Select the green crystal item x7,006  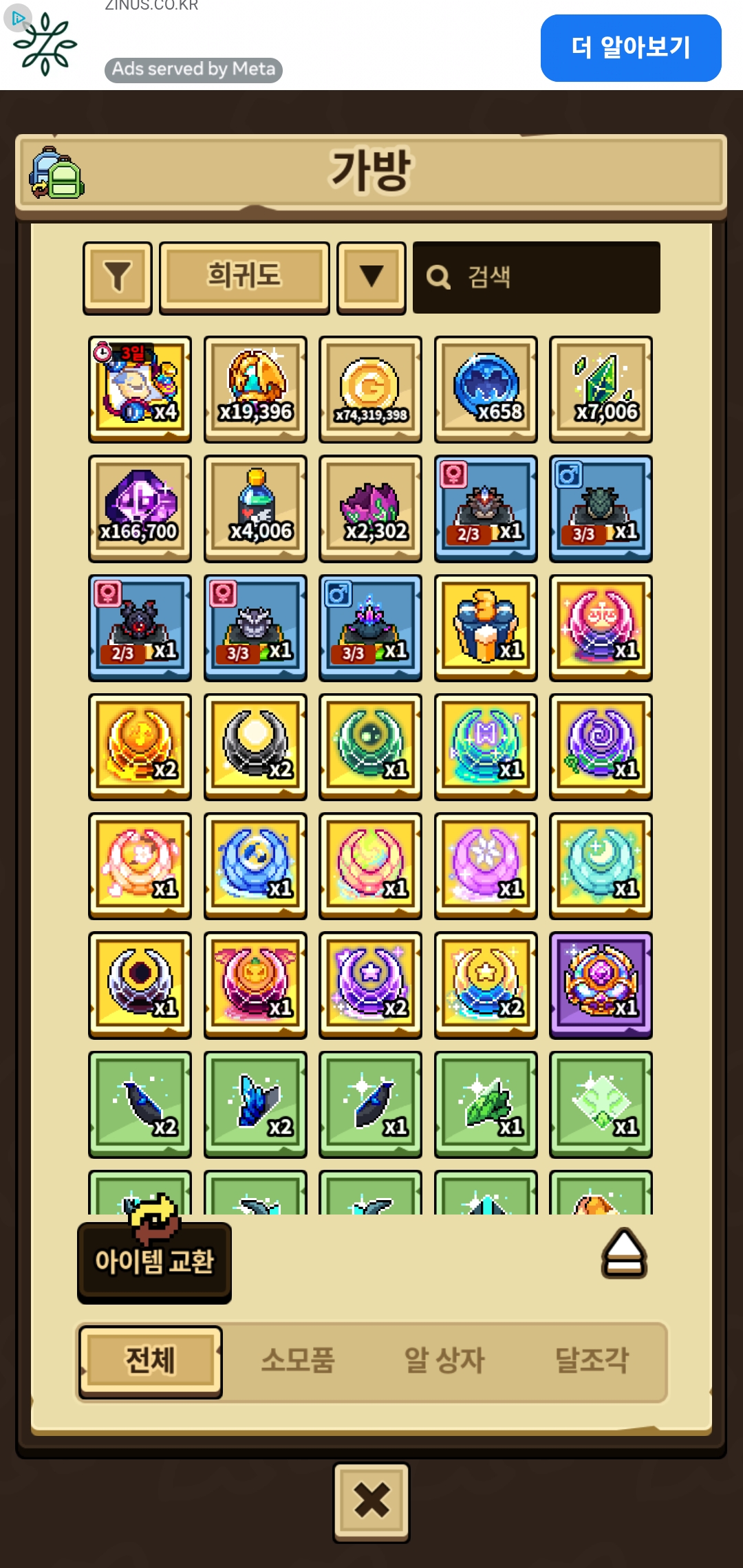(x=601, y=389)
